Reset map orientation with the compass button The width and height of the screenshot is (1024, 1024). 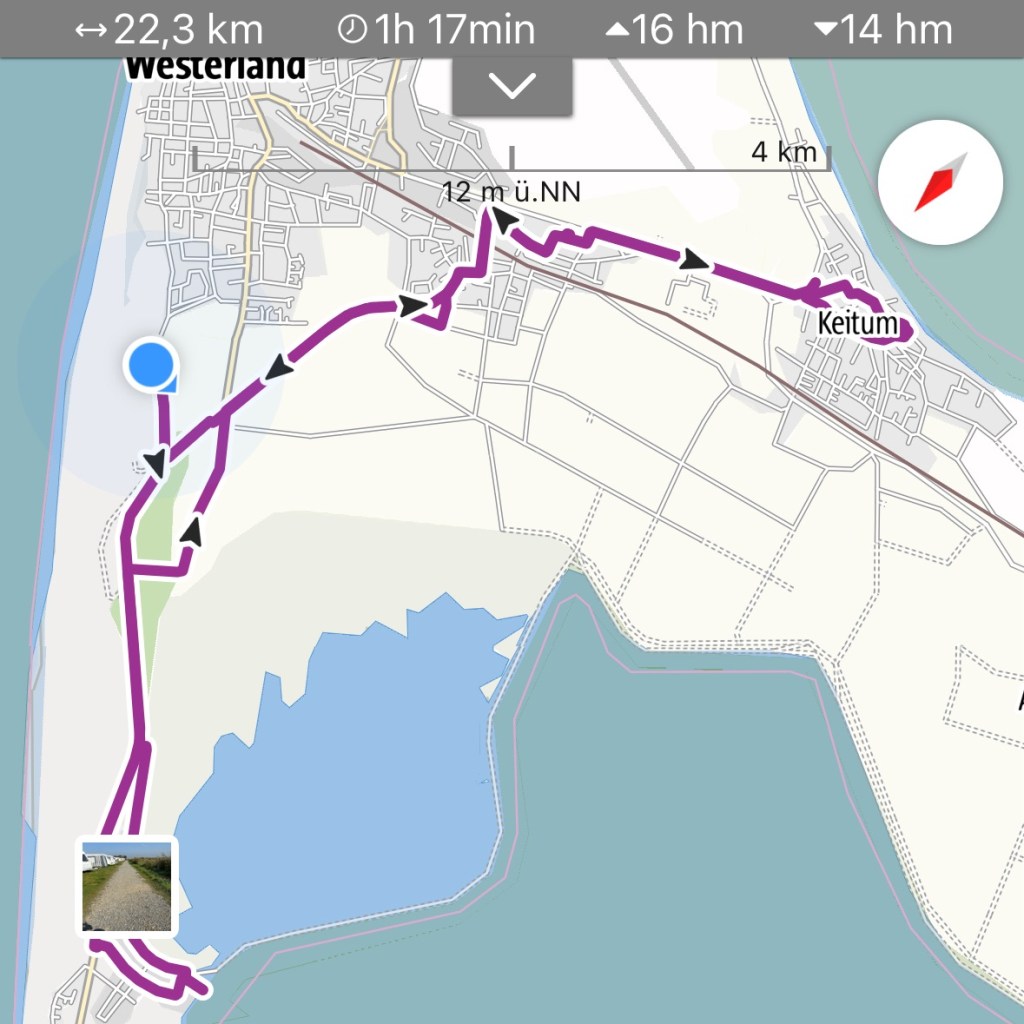coord(940,183)
